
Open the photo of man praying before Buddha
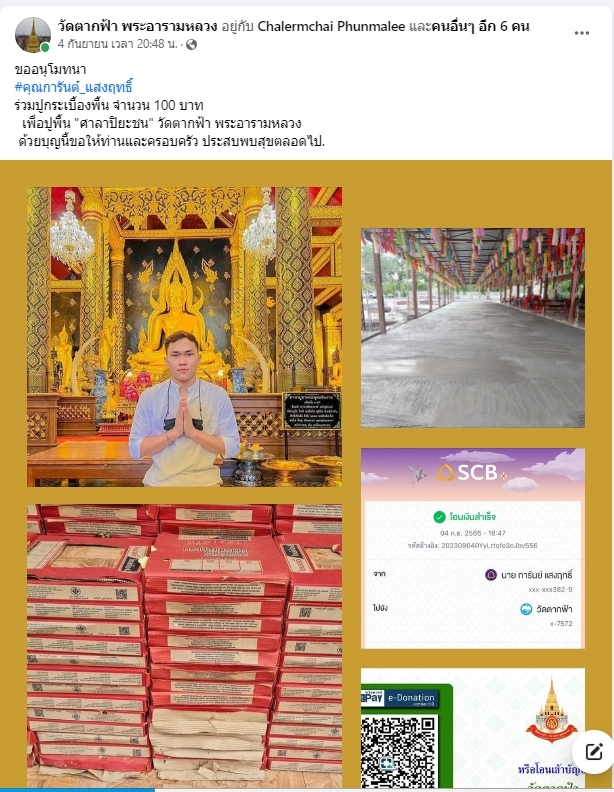click(x=184, y=336)
